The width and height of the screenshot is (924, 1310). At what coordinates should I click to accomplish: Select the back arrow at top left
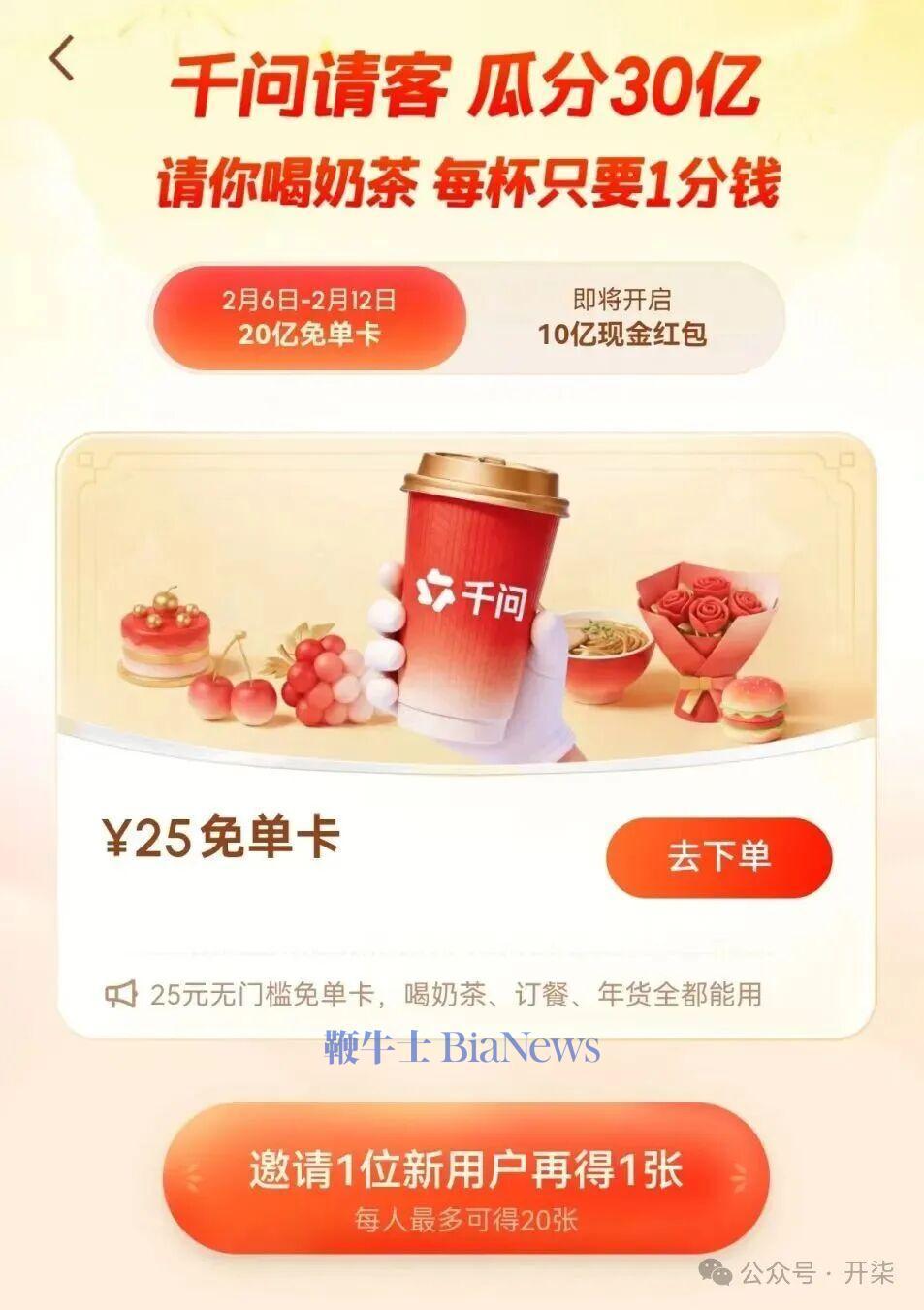click(x=62, y=56)
